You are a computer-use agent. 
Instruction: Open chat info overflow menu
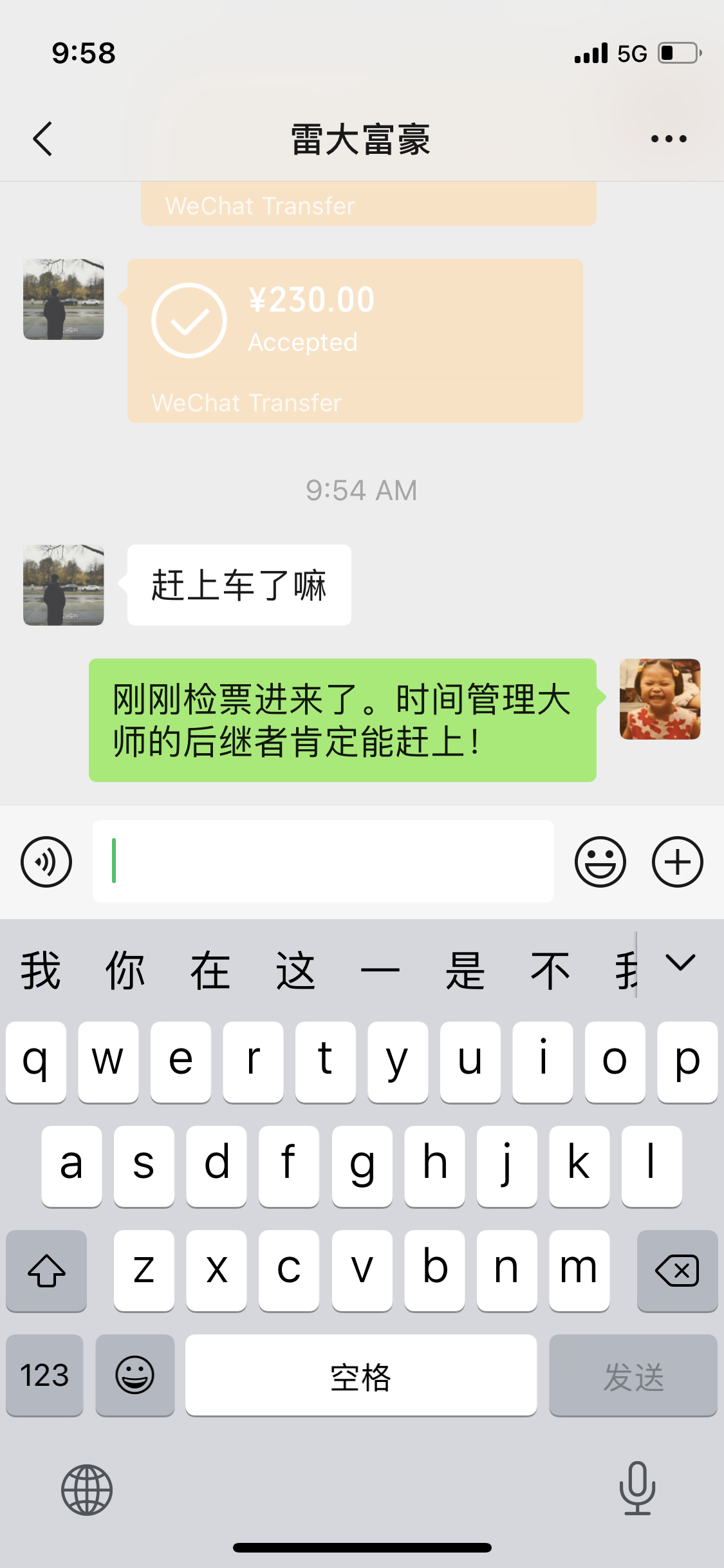(669, 139)
